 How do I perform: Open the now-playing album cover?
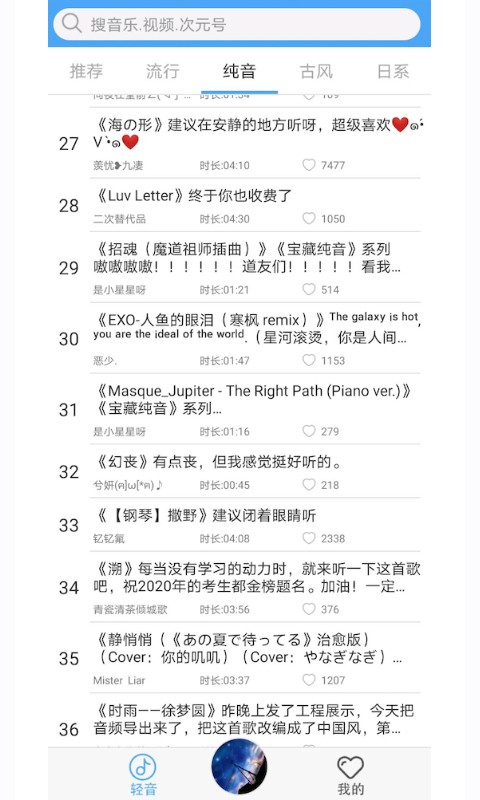(239, 766)
